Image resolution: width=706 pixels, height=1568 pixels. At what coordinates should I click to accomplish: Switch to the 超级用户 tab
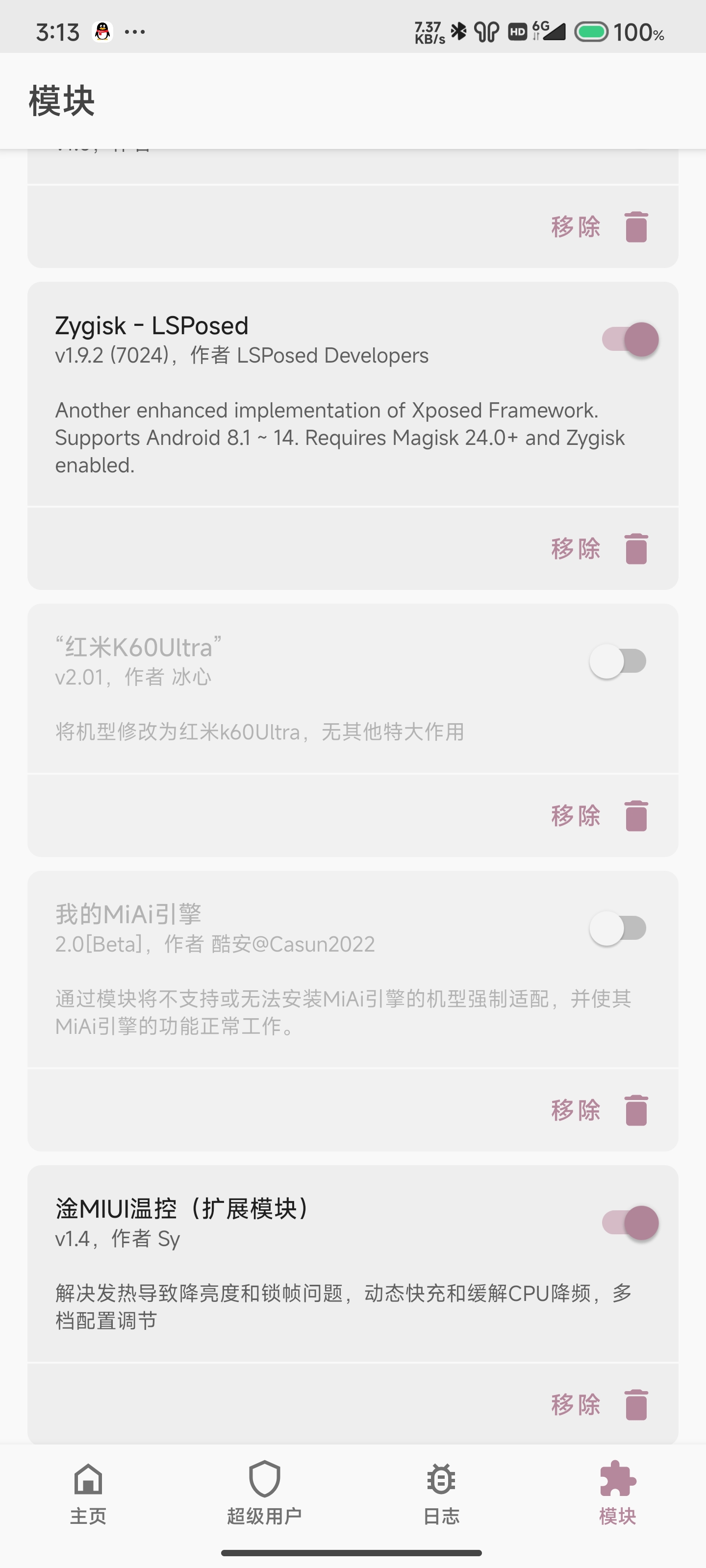pos(264,1493)
